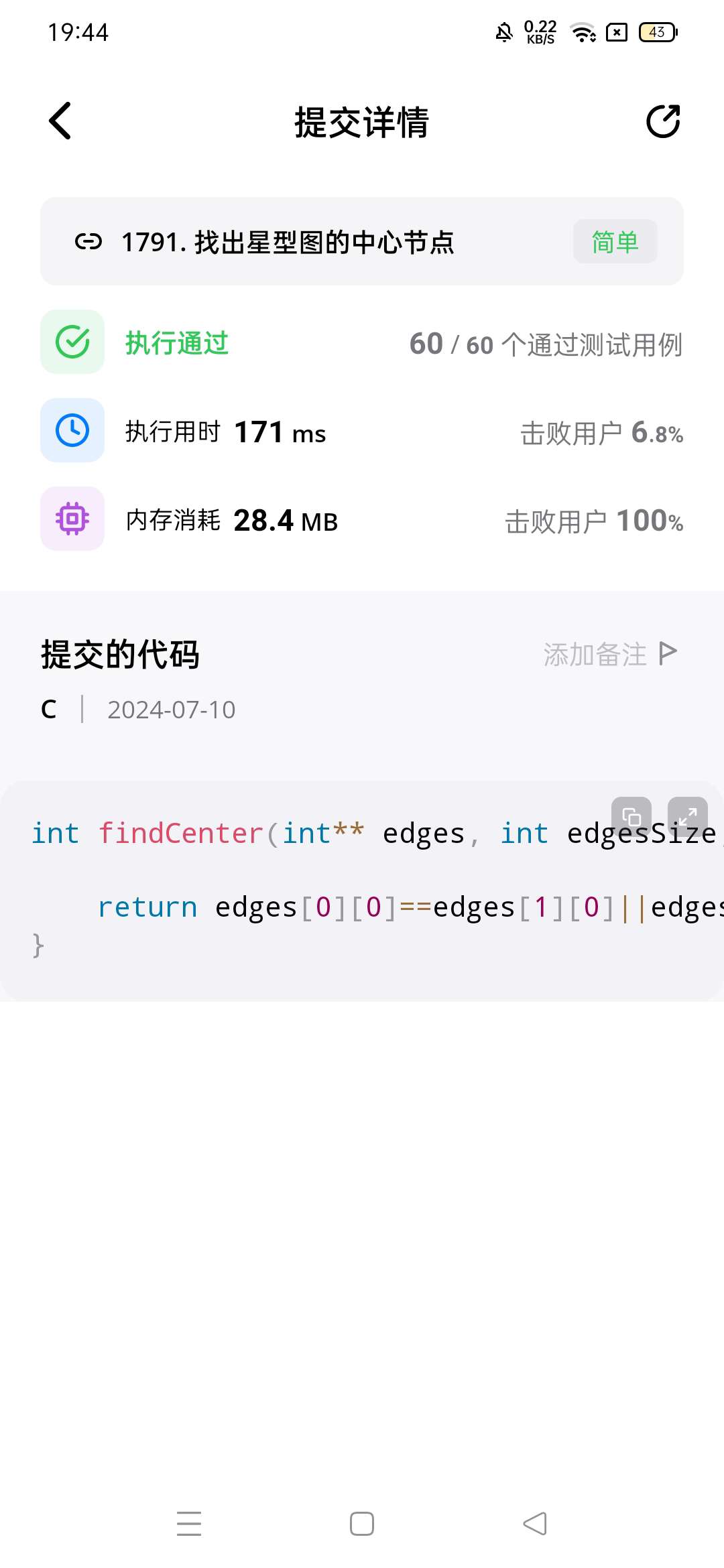
Task: Share this submission via the top-right icon
Action: pos(662,121)
